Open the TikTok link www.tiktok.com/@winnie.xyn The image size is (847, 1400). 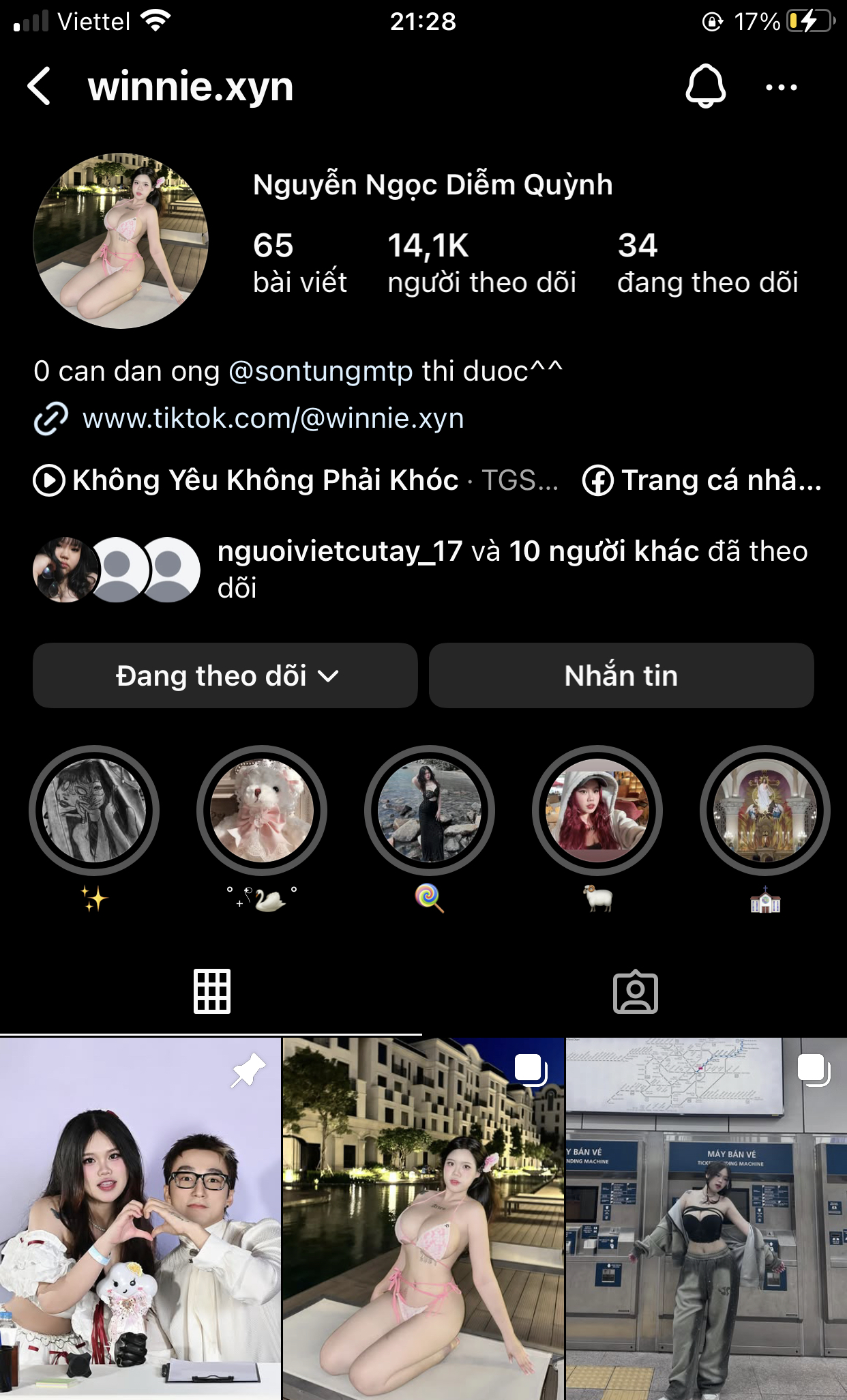[x=273, y=418]
